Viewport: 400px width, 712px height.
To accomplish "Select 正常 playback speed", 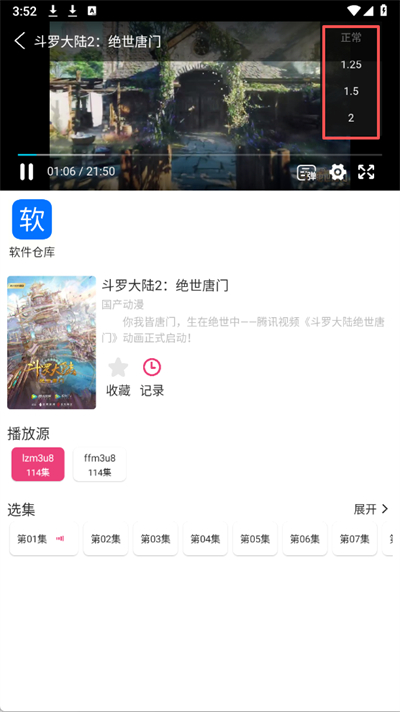I will click(x=351, y=38).
